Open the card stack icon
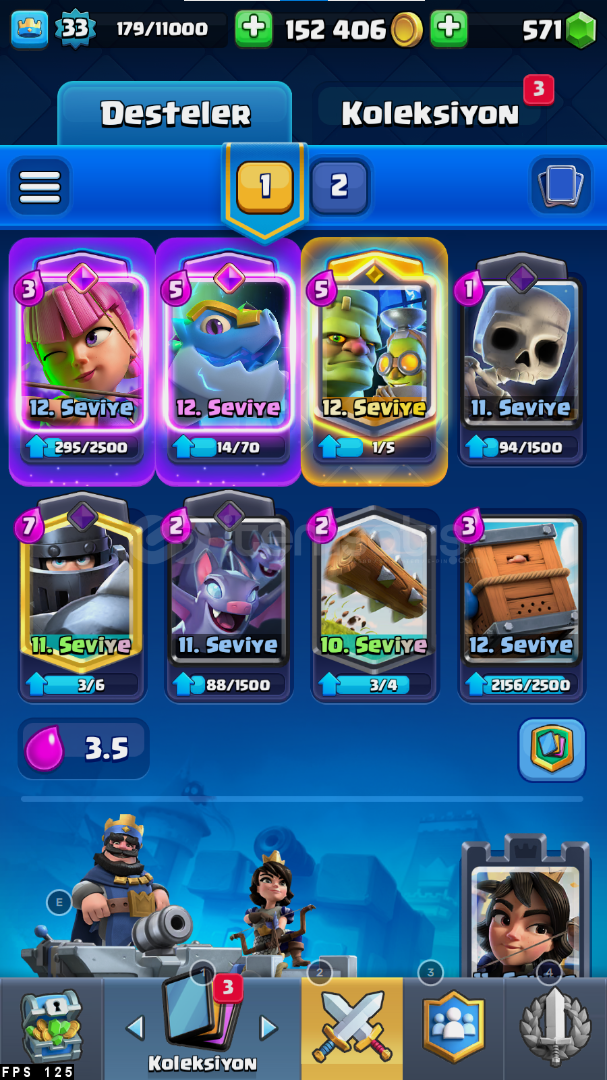Screen dimensions: 607x1080 pos(561,186)
